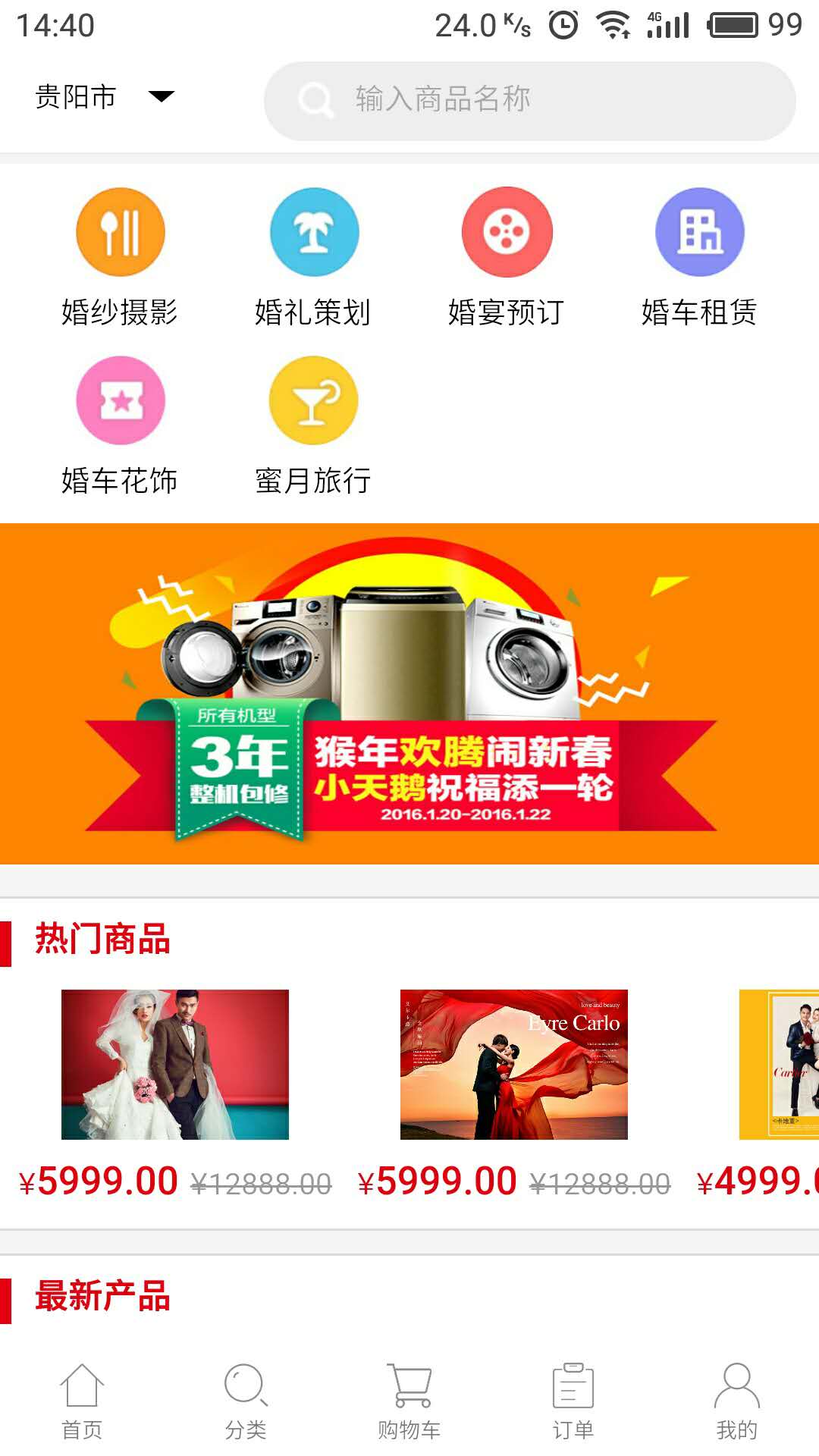Tap the 输入商品名称 search field
This screenshot has width=819, height=1456.
click(529, 100)
